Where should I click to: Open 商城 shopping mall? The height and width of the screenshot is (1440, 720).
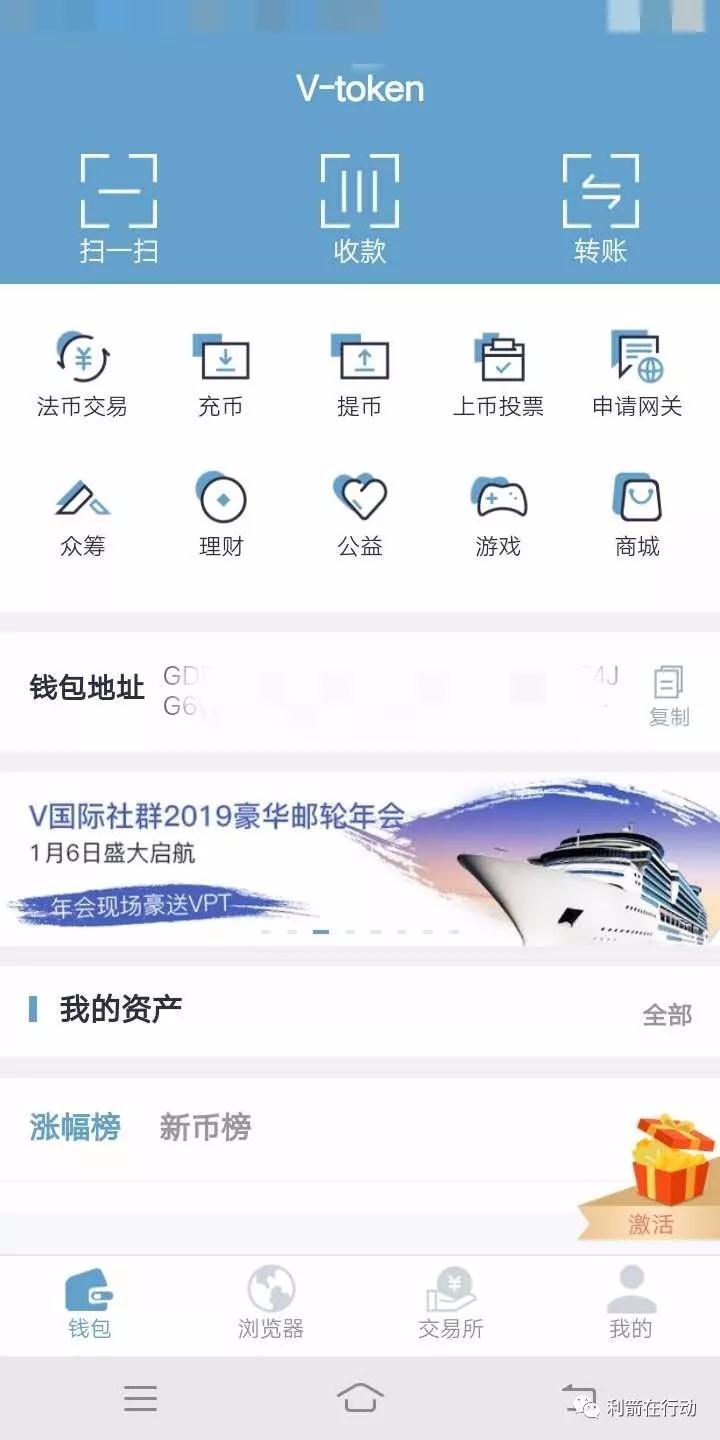click(637, 515)
